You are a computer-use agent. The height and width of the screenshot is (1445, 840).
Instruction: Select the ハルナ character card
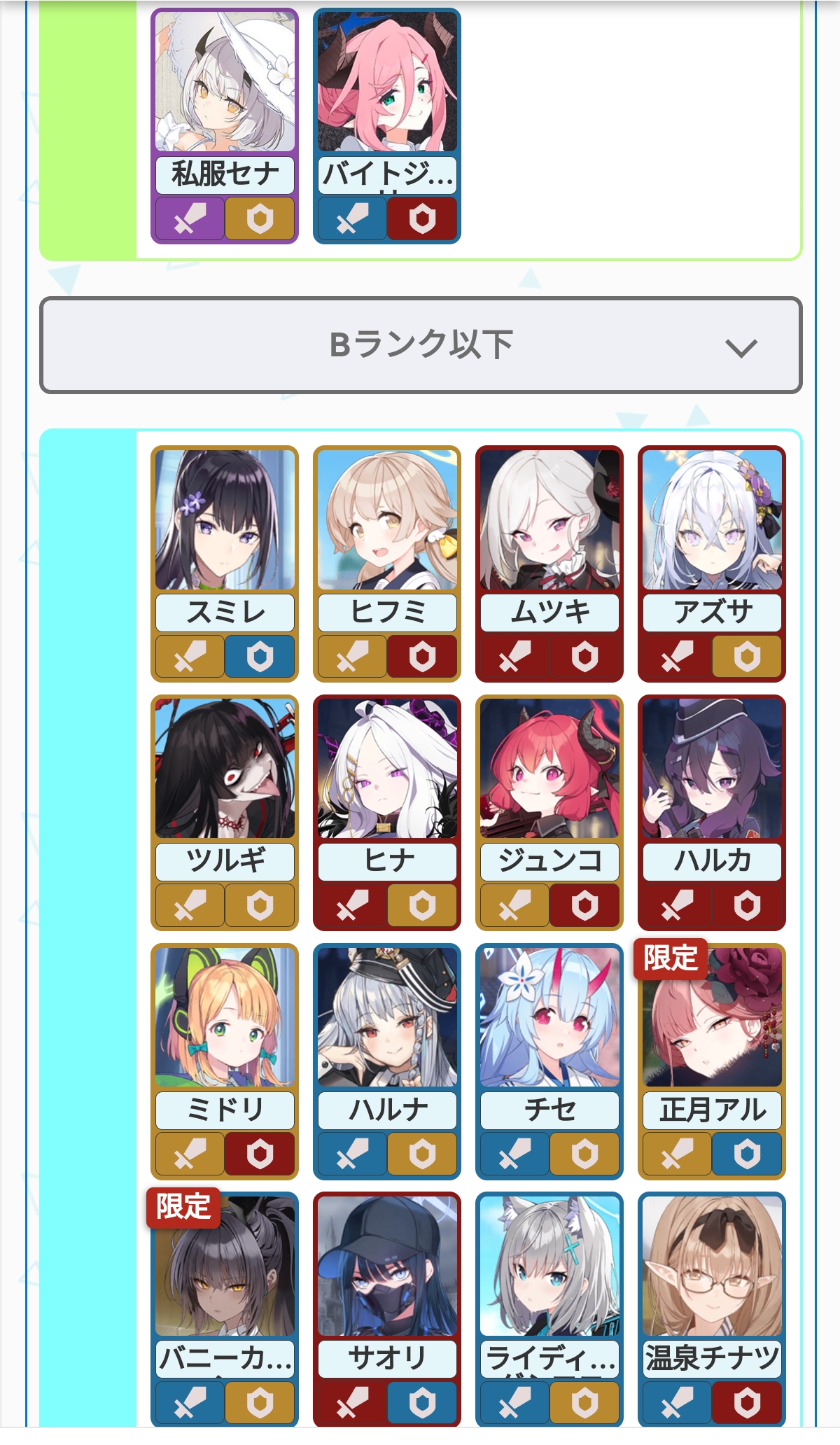(x=387, y=1036)
